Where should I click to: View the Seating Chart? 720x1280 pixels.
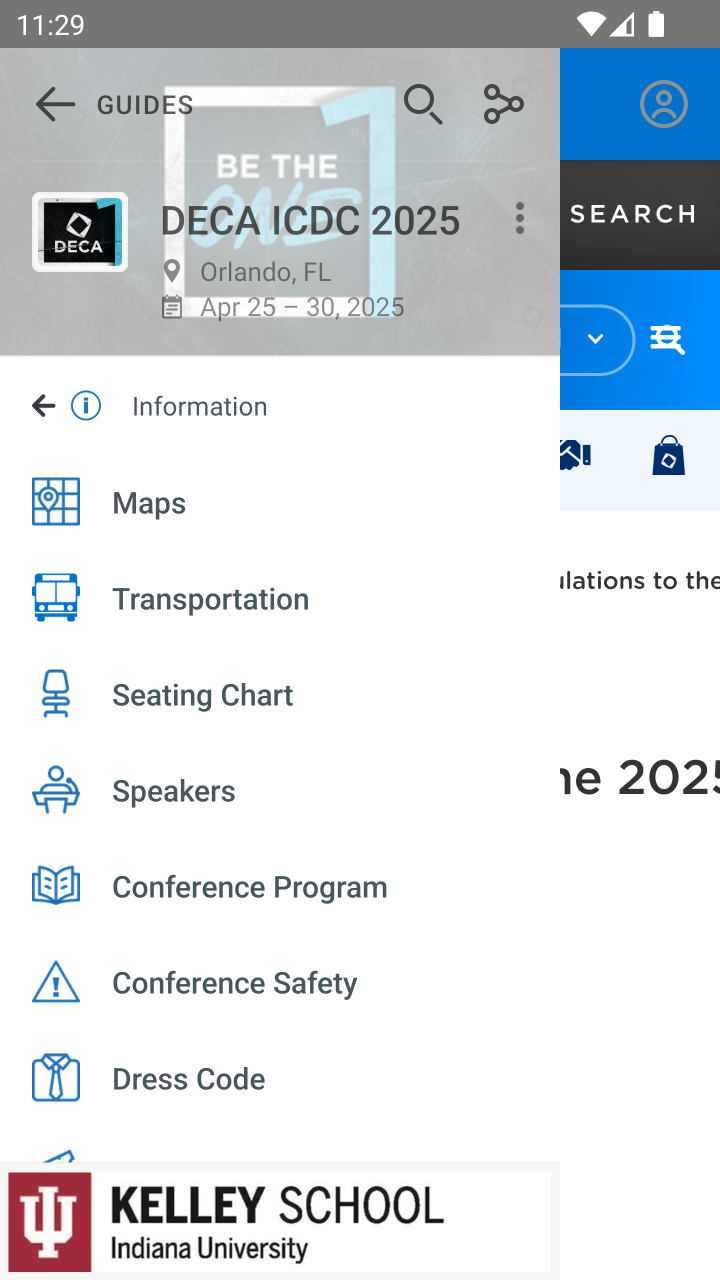tap(202, 694)
